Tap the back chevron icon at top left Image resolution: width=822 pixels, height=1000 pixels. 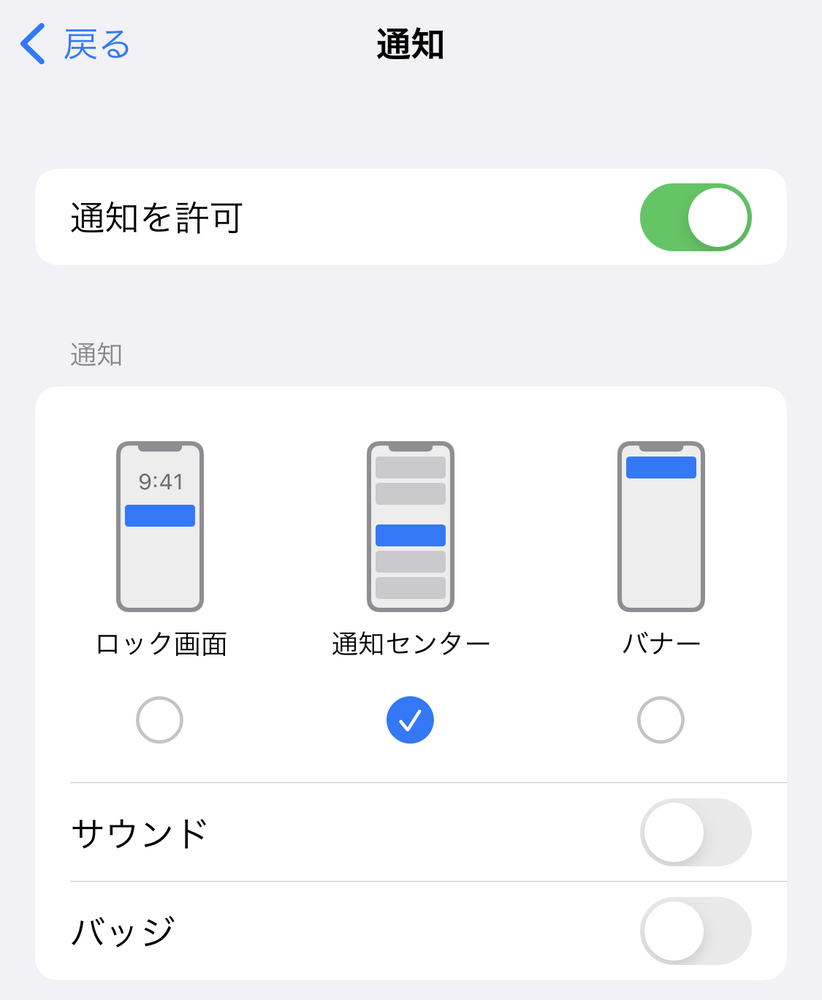point(31,44)
